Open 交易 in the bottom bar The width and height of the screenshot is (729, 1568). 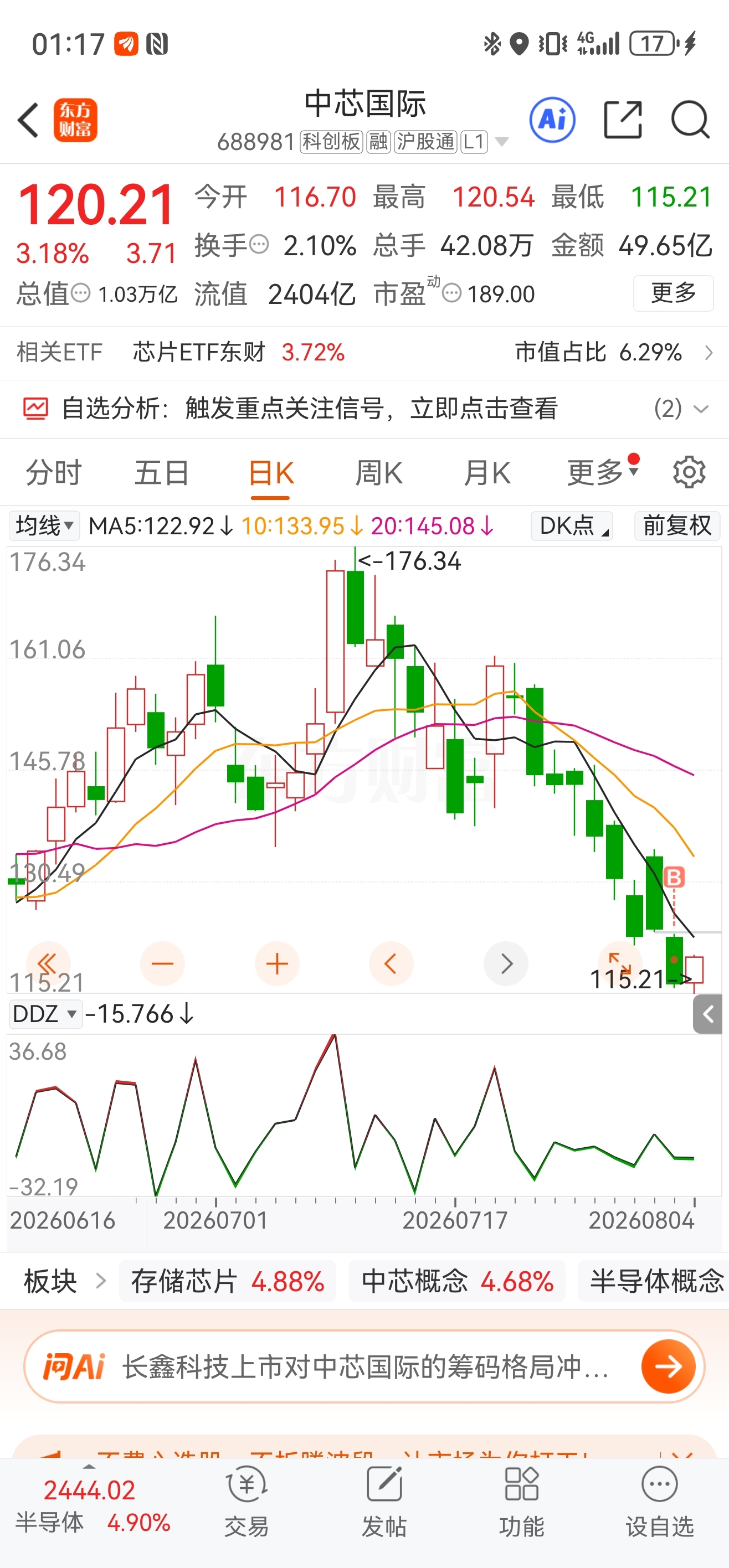pos(246,1502)
